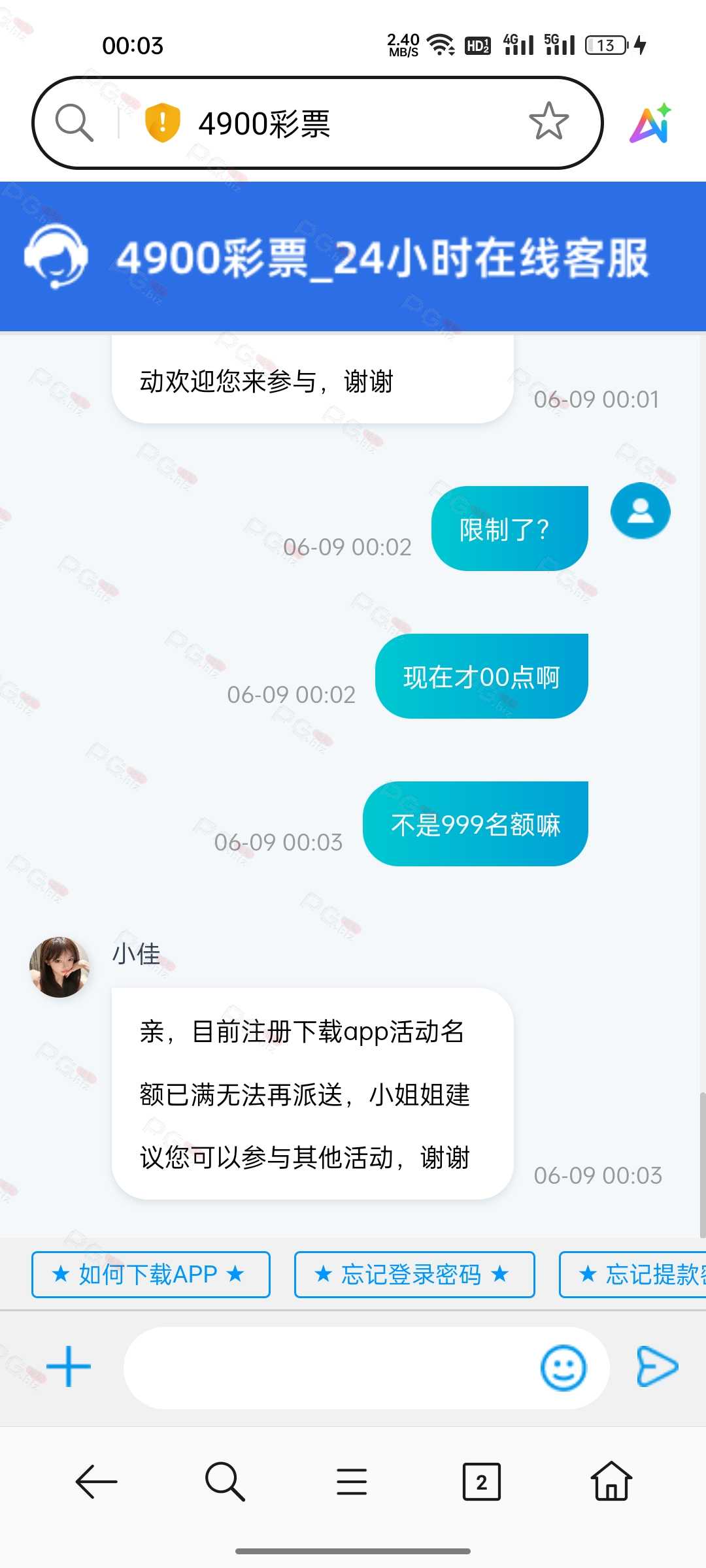
Task: Select the 如何下载APP quick reply chip
Action: pos(150,1274)
